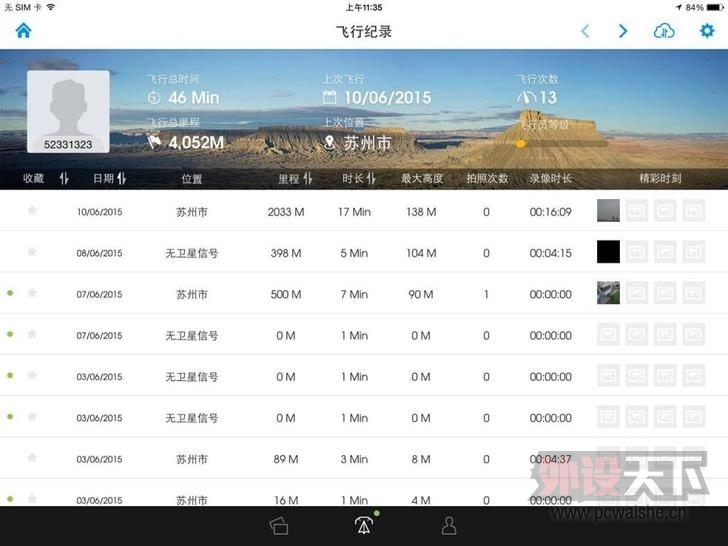Go to the home screen icon
Image resolution: width=728 pixels, height=546 pixels.
23,31
